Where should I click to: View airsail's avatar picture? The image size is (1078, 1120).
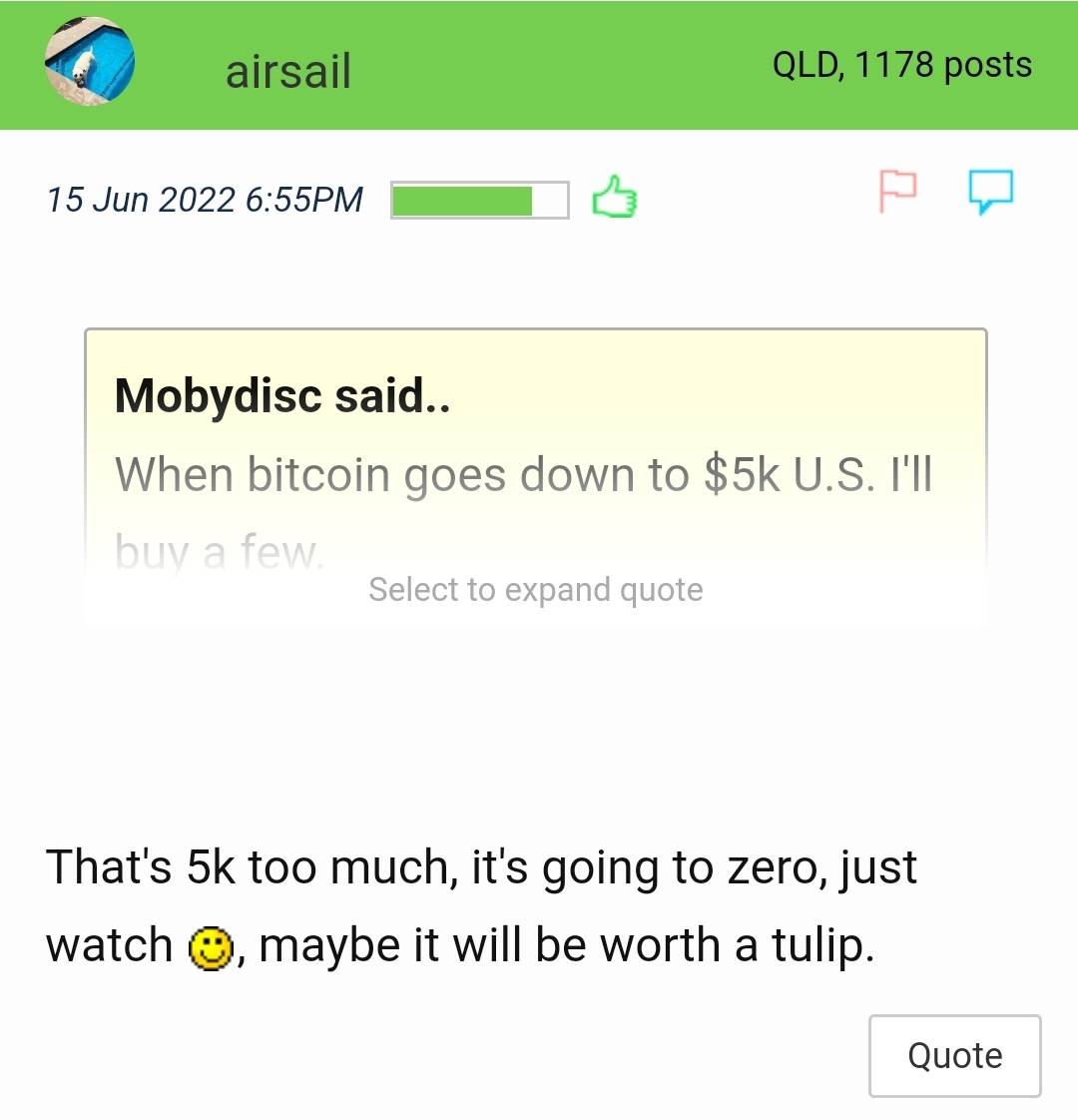[90, 62]
